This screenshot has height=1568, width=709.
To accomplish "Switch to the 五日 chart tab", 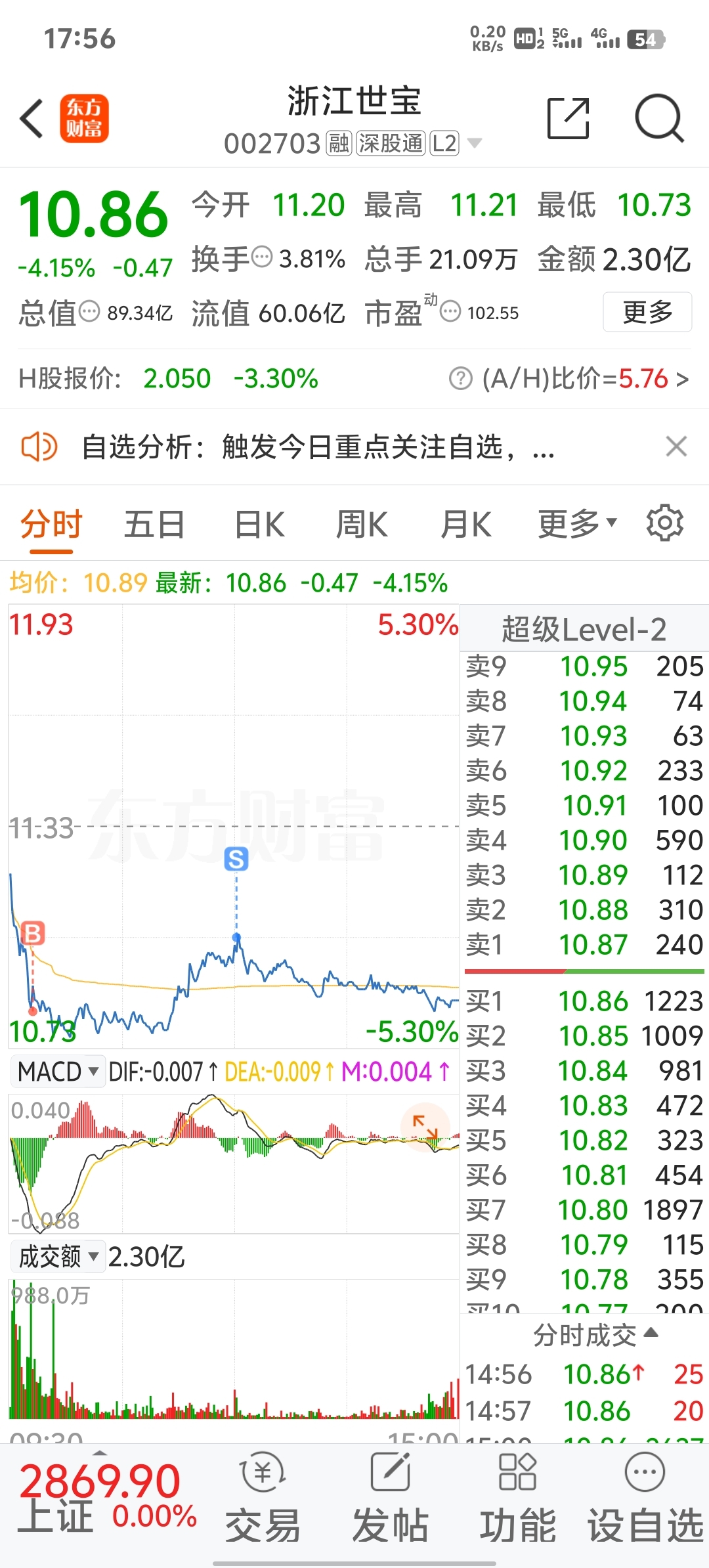I will [x=154, y=525].
